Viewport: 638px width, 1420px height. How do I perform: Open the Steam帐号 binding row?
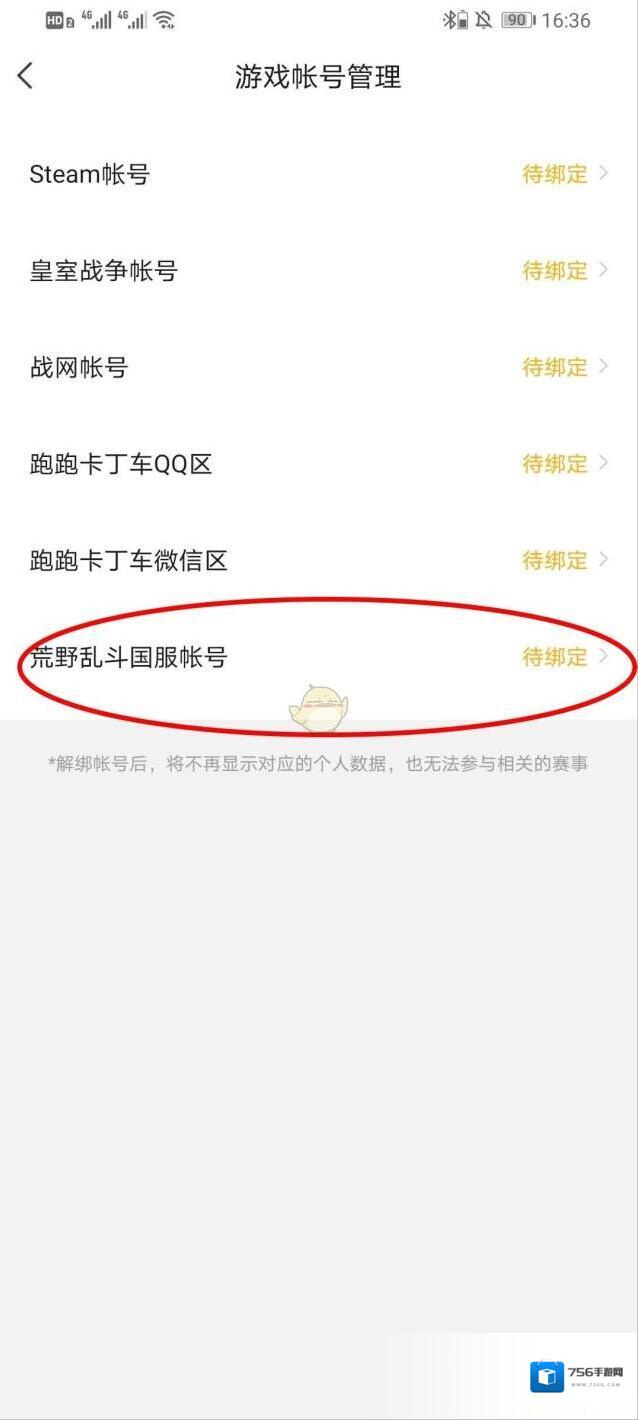click(x=318, y=174)
